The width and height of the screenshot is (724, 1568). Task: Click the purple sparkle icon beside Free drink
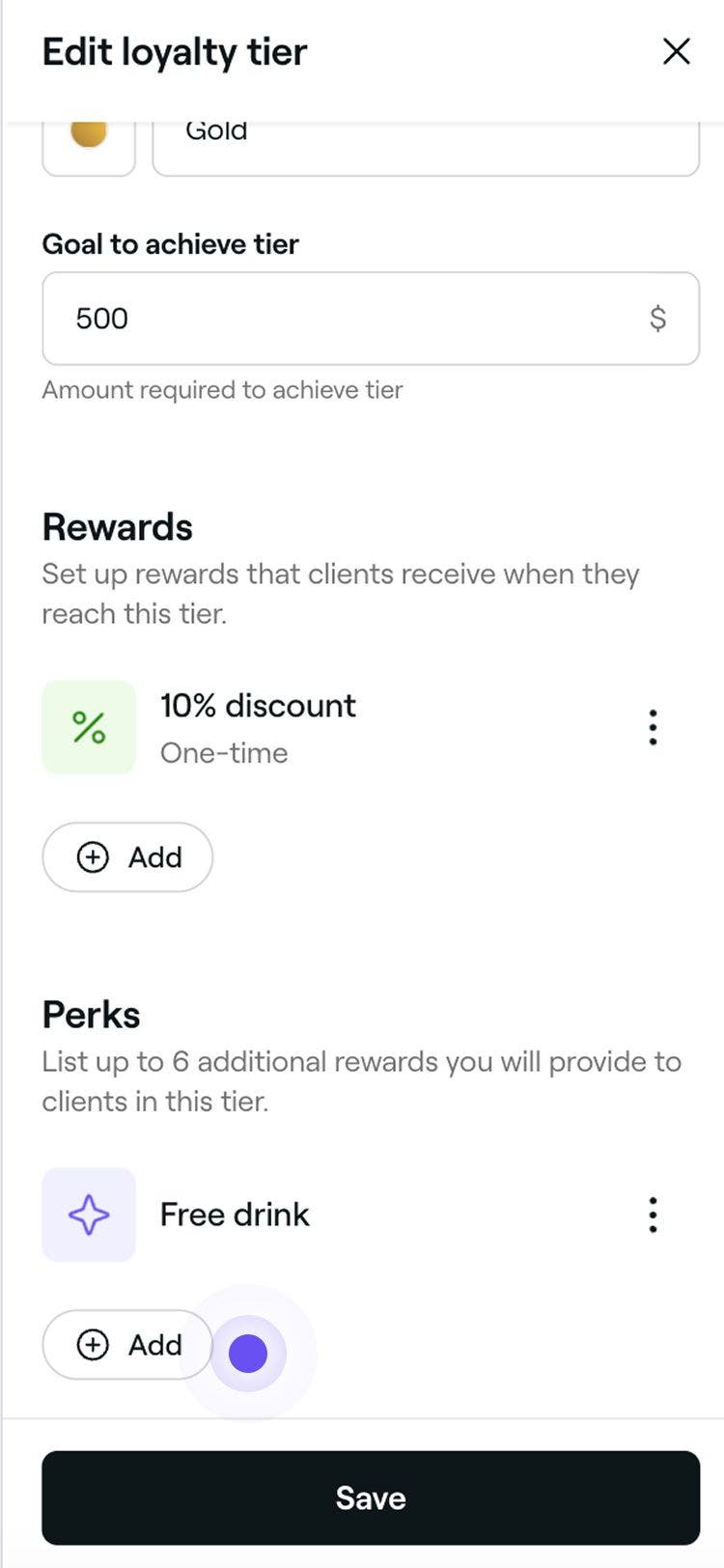[x=88, y=1215]
